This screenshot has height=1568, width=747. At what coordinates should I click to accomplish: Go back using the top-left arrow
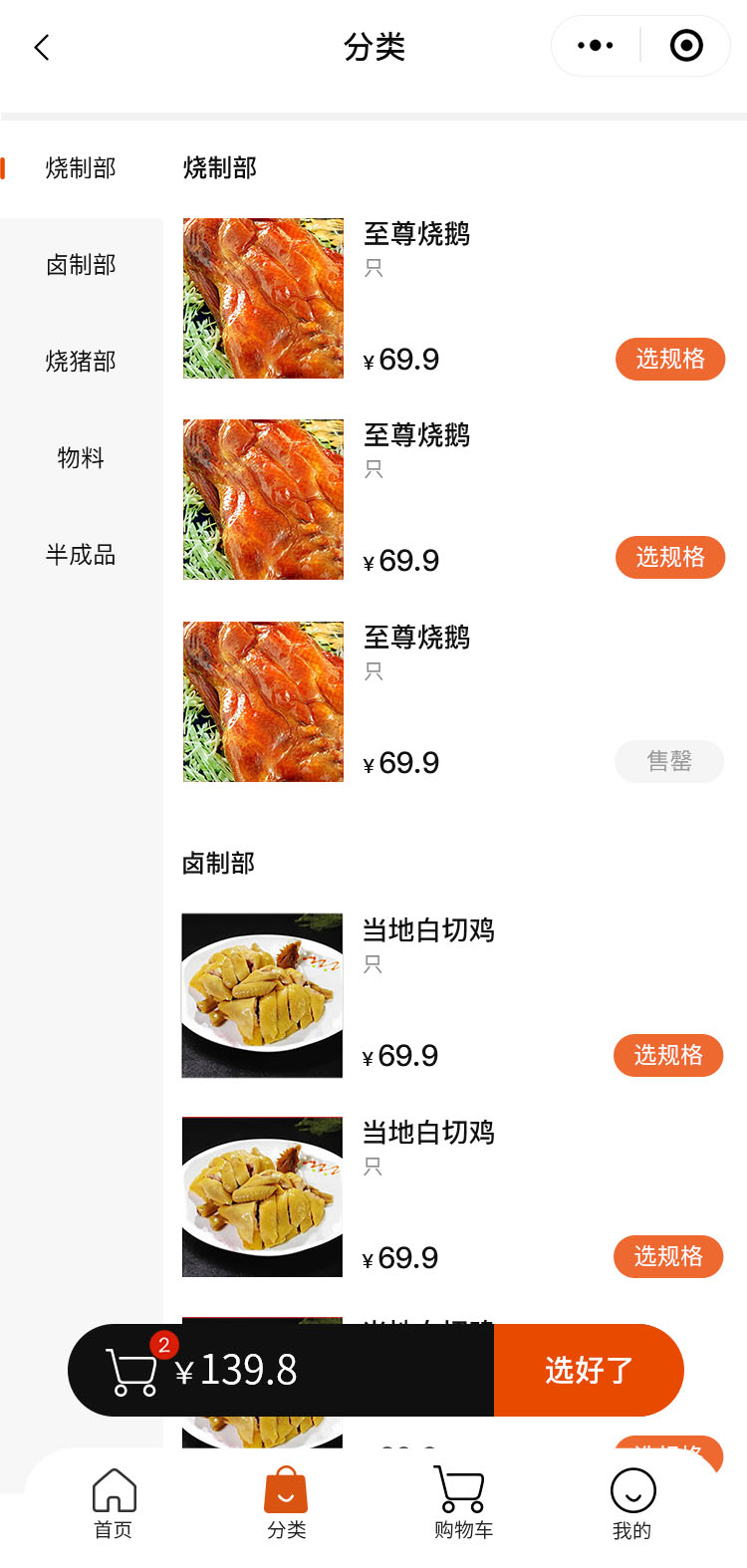42,47
